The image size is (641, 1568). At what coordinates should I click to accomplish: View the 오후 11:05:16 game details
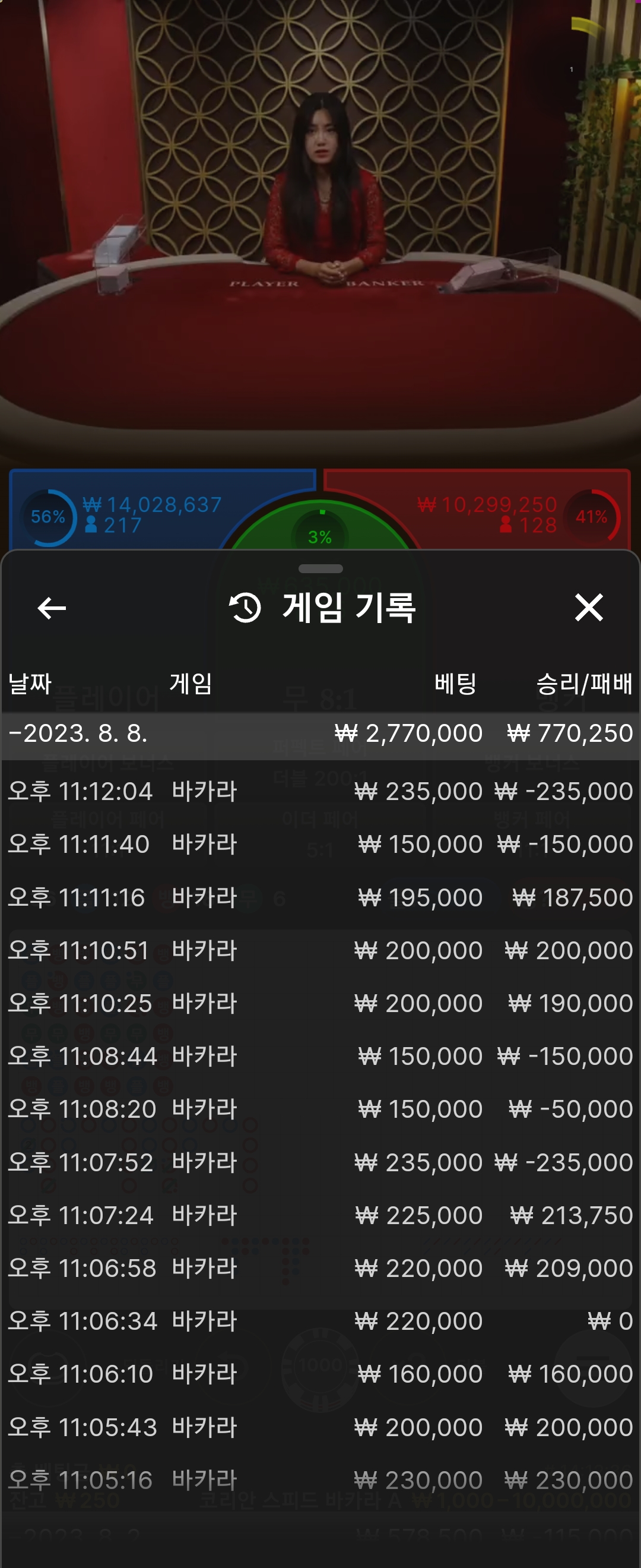(x=320, y=1480)
